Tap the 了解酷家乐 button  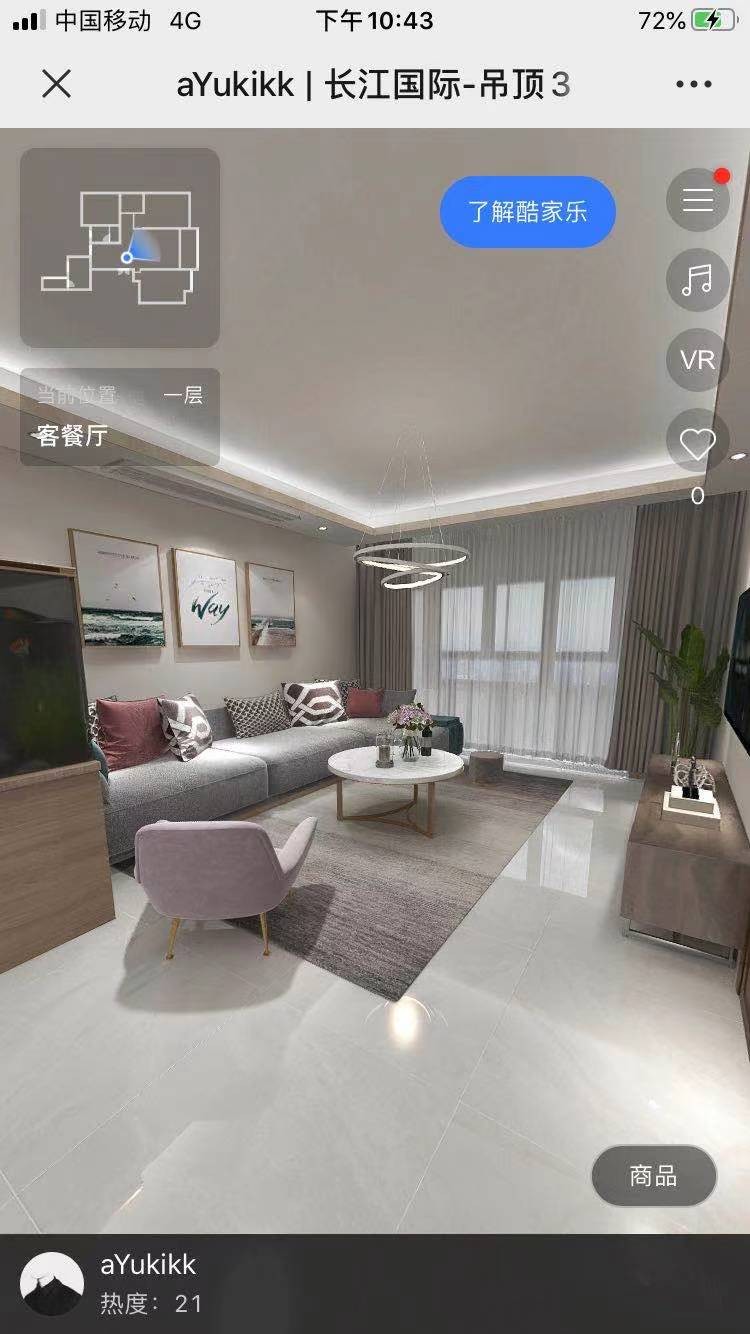coord(527,212)
